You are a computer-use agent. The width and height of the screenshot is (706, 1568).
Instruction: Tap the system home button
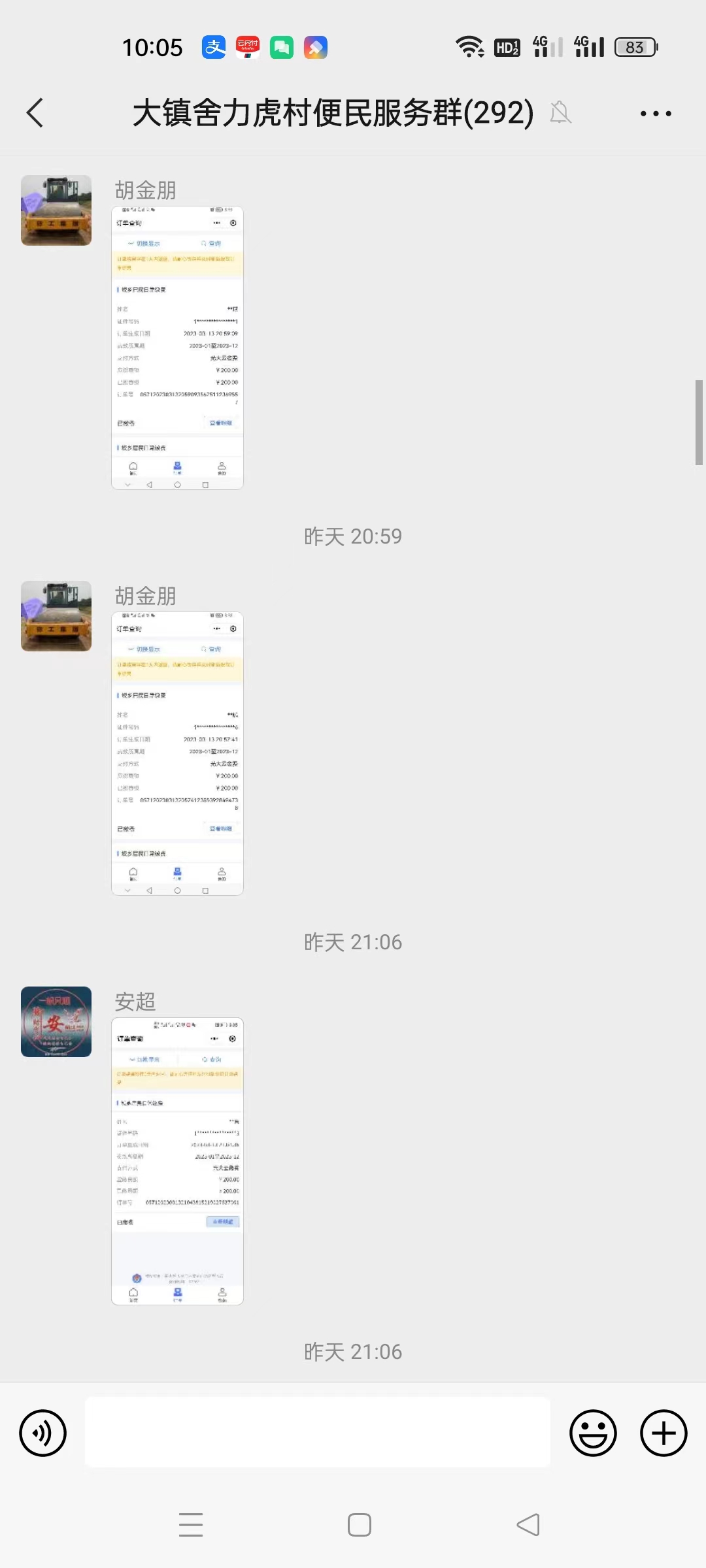pyautogui.click(x=360, y=1525)
